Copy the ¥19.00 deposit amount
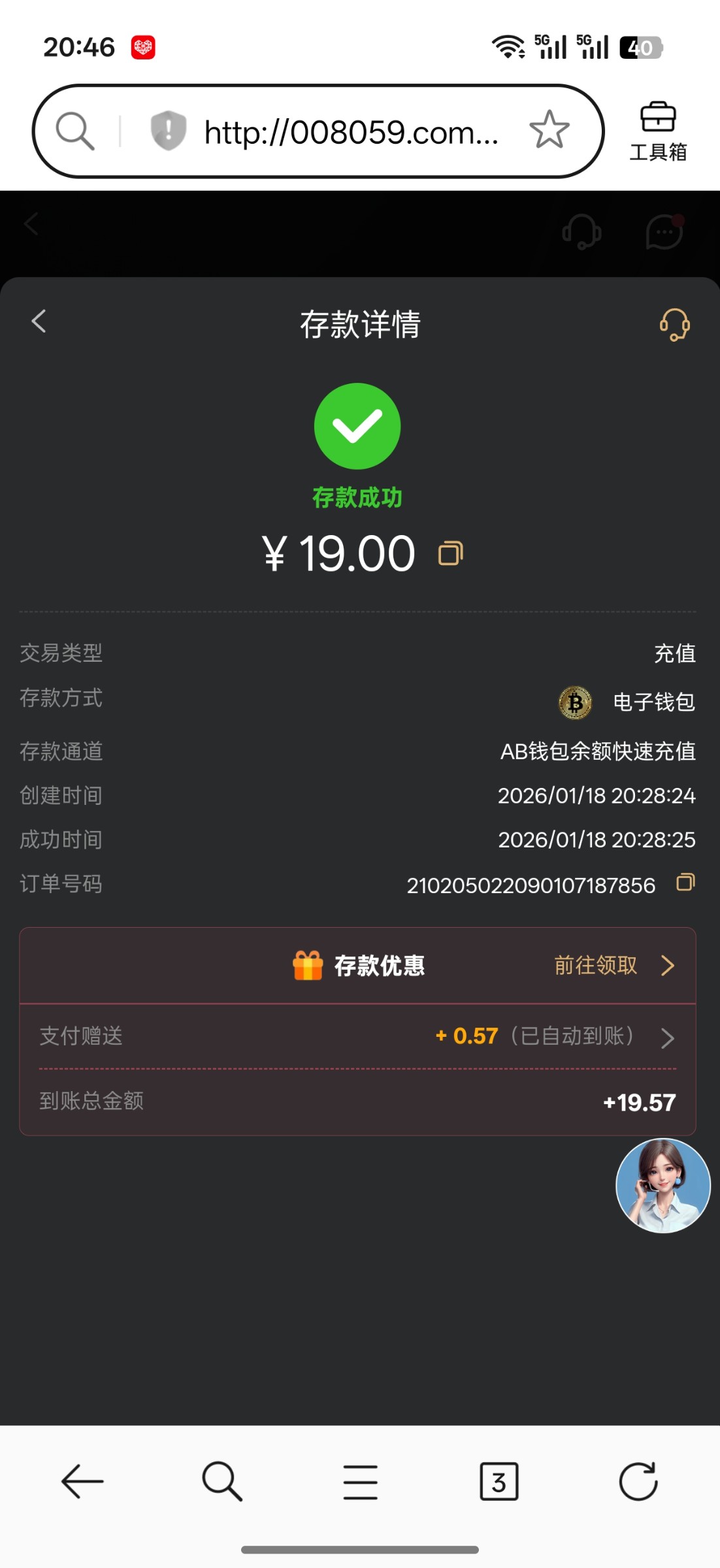The height and width of the screenshot is (1568, 720). (450, 553)
